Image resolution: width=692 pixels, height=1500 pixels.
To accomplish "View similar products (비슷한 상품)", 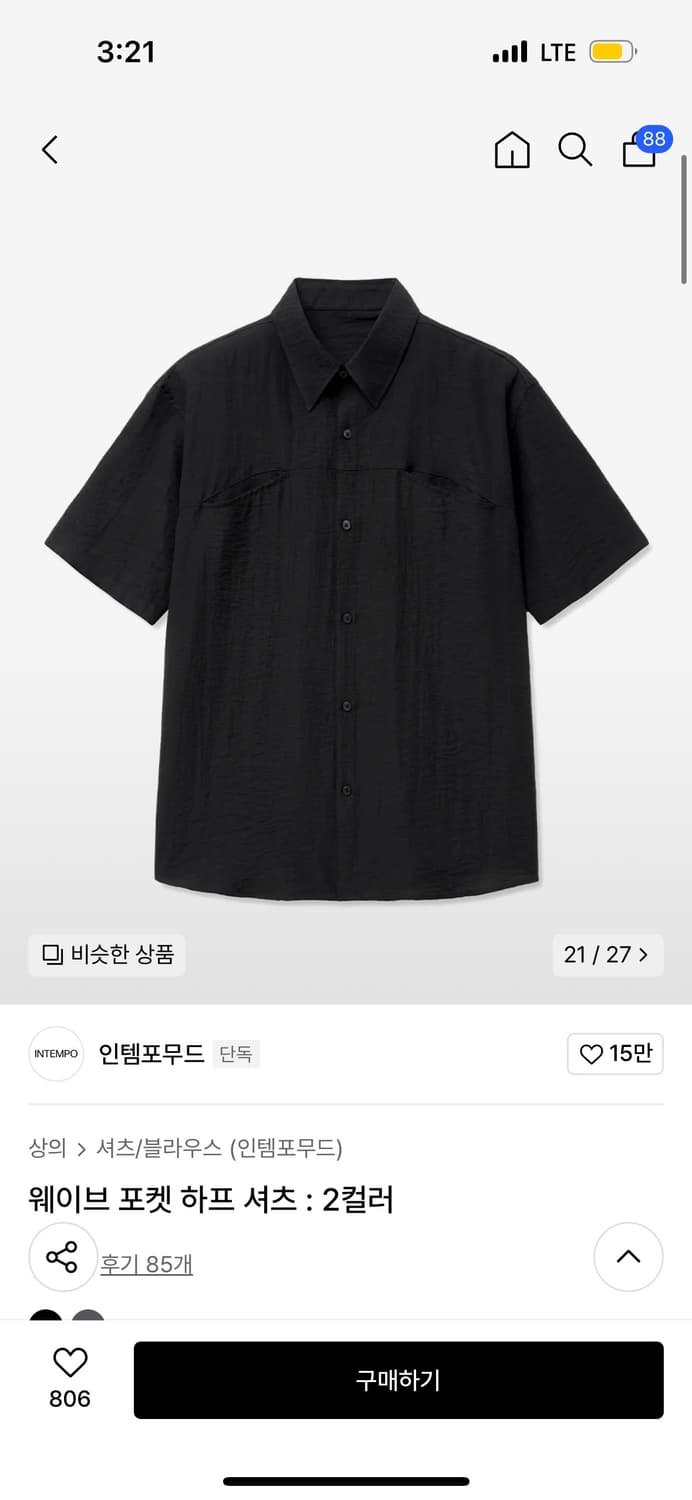I will (x=107, y=955).
